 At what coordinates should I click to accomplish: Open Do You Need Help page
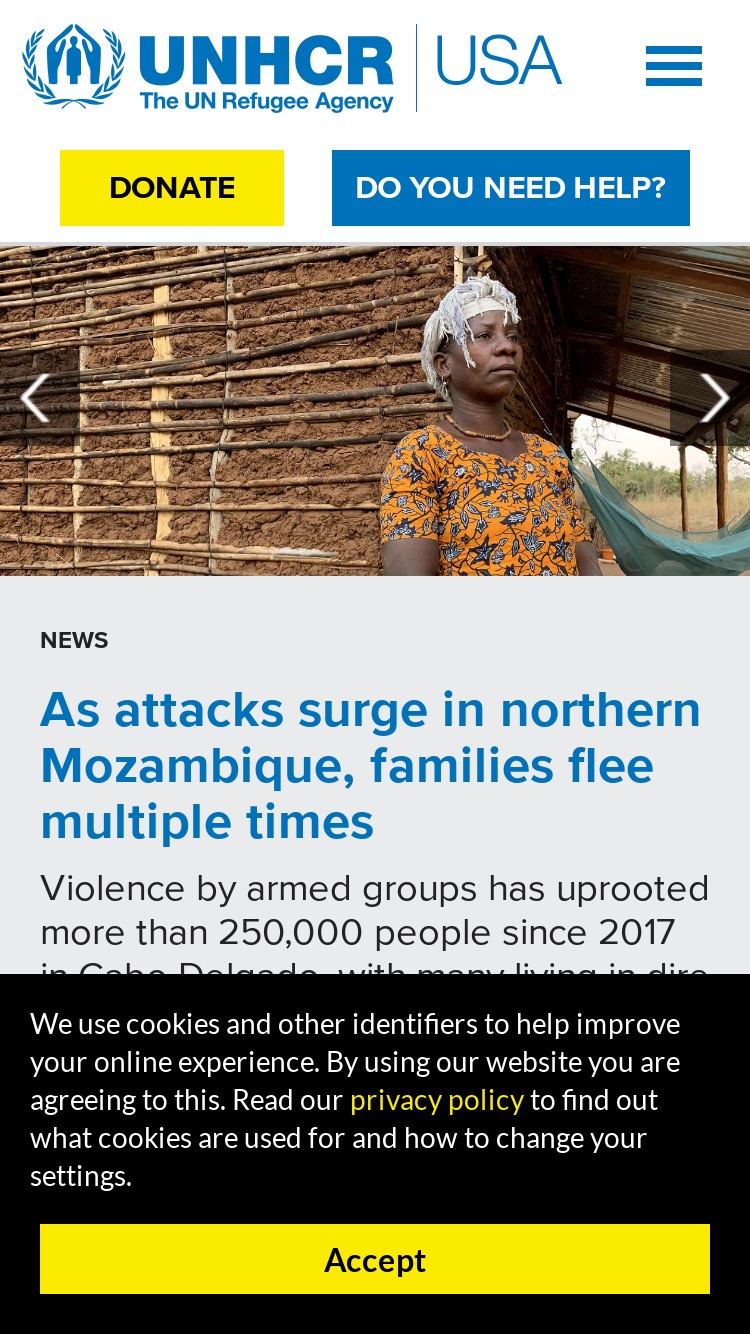pos(511,188)
